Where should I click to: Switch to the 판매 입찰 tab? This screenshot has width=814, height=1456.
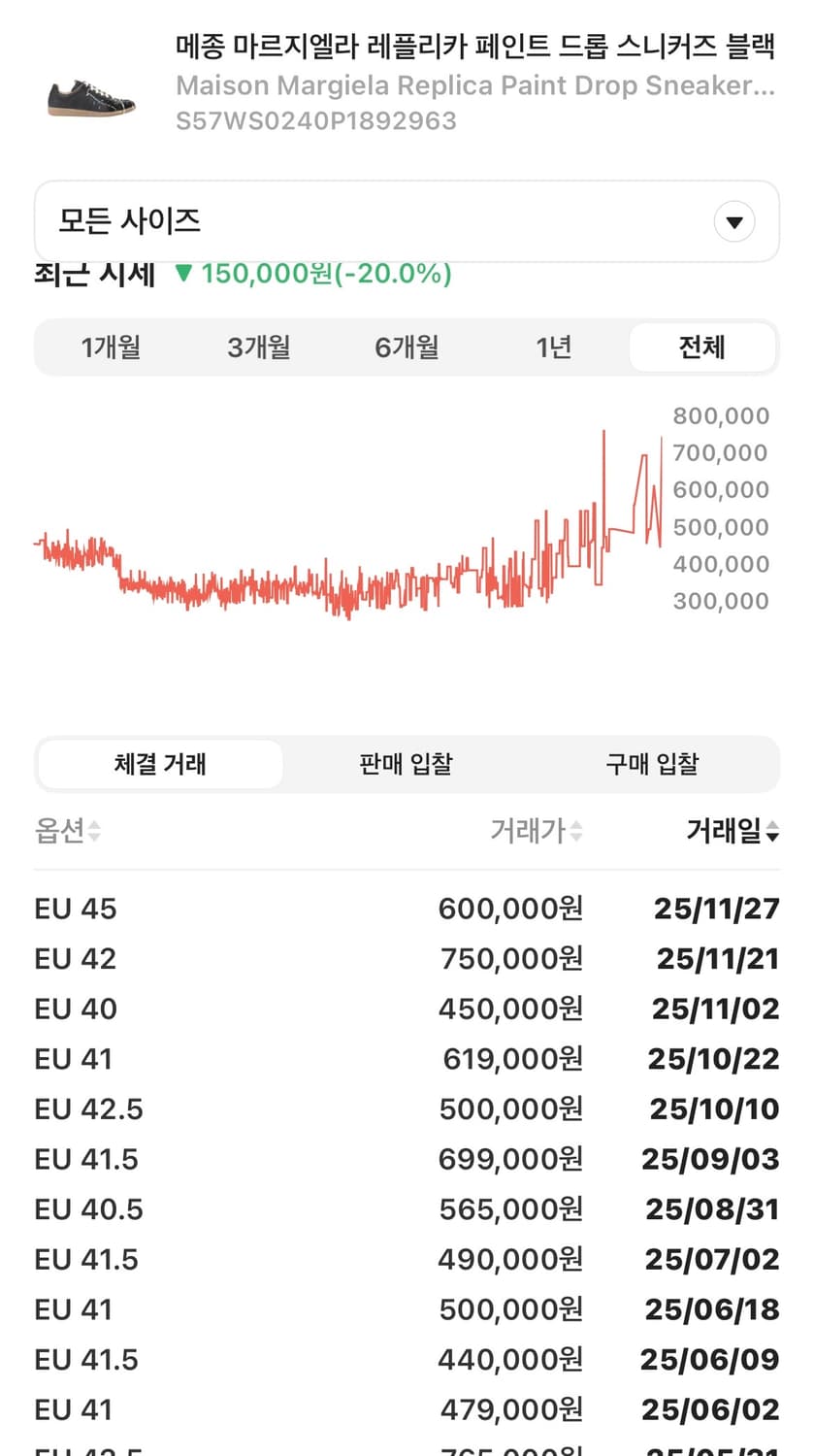point(405,764)
